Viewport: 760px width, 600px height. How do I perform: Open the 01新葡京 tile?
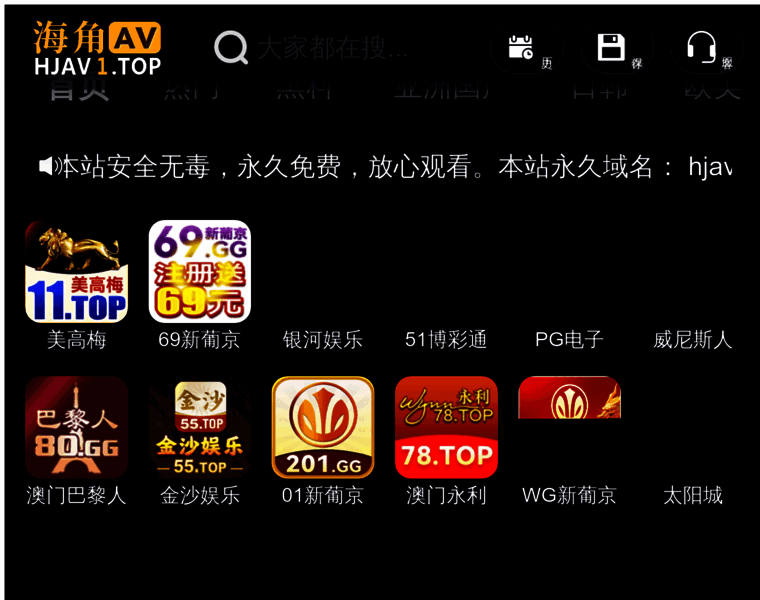322,428
